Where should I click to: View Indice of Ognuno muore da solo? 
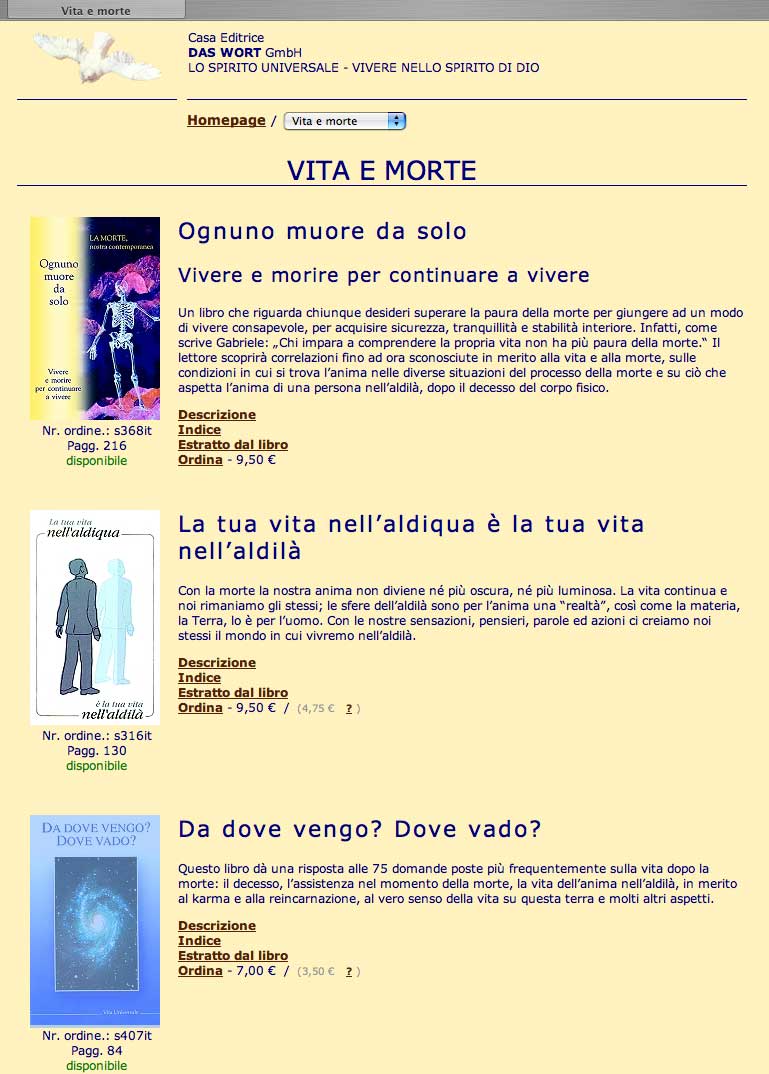pos(199,430)
